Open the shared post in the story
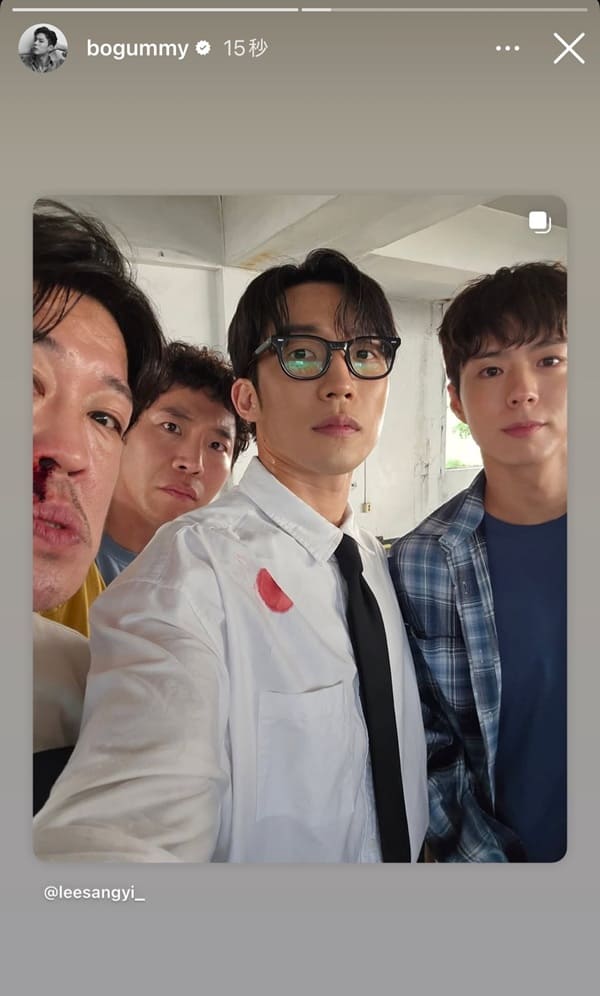The width and height of the screenshot is (600, 996). (x=300, y=528)
